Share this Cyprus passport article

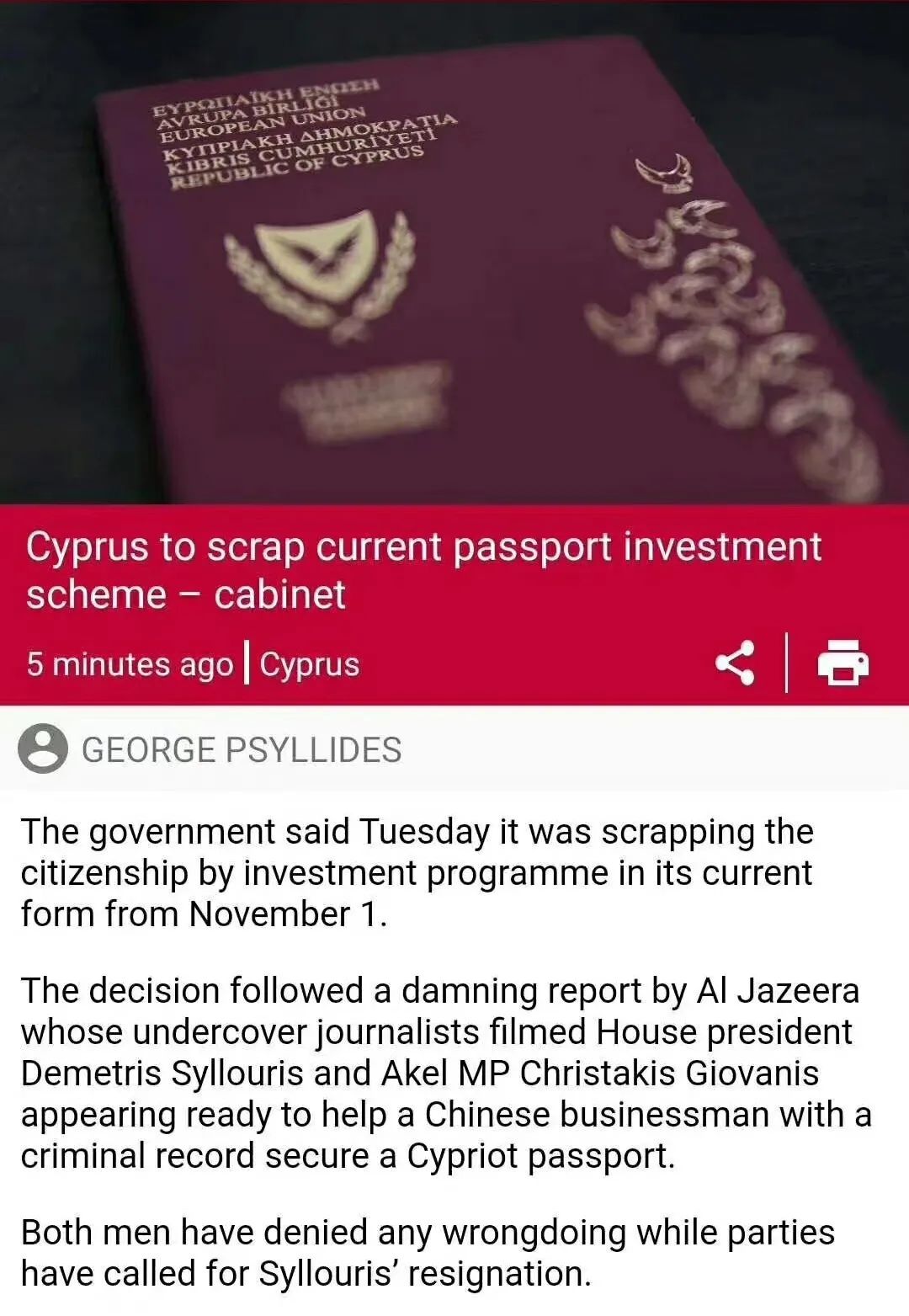(x=735, y=663)
